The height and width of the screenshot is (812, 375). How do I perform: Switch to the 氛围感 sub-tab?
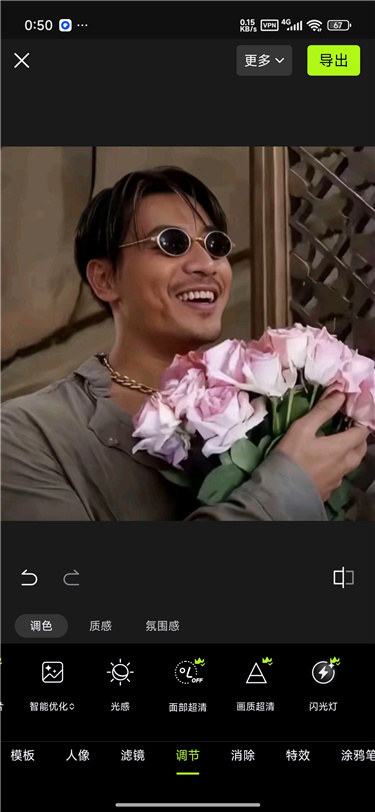162,626
